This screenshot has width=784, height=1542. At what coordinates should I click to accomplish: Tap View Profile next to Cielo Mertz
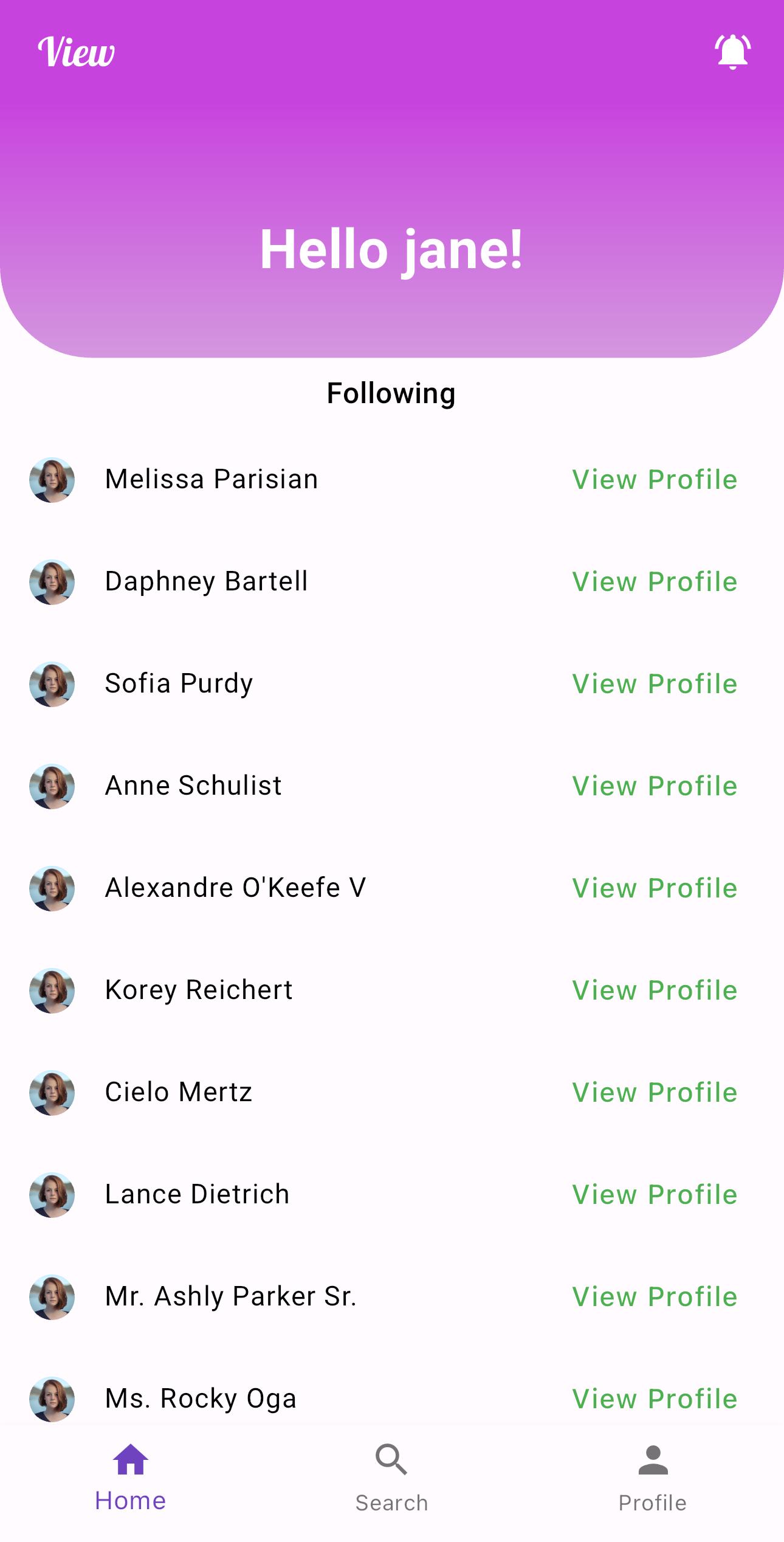[x=655, y=1093]
